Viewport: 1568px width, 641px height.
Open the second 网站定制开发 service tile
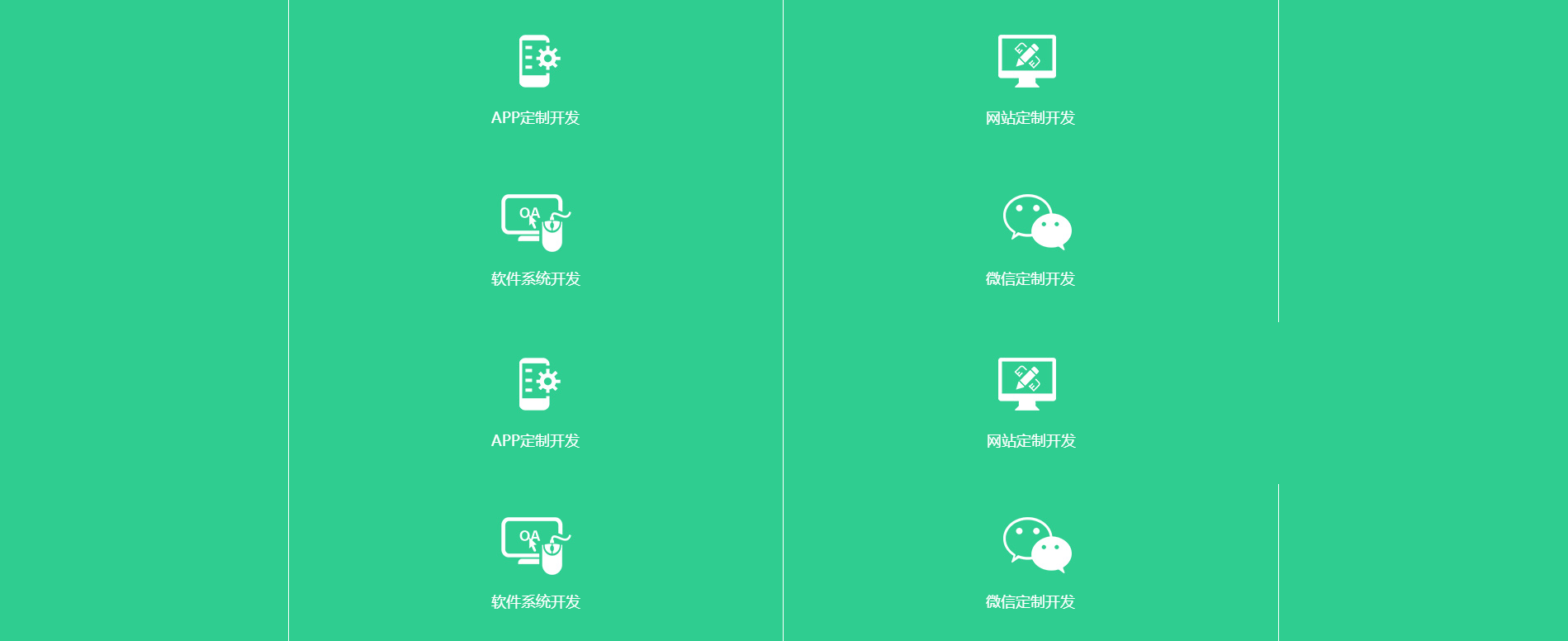pos(1030,402)
